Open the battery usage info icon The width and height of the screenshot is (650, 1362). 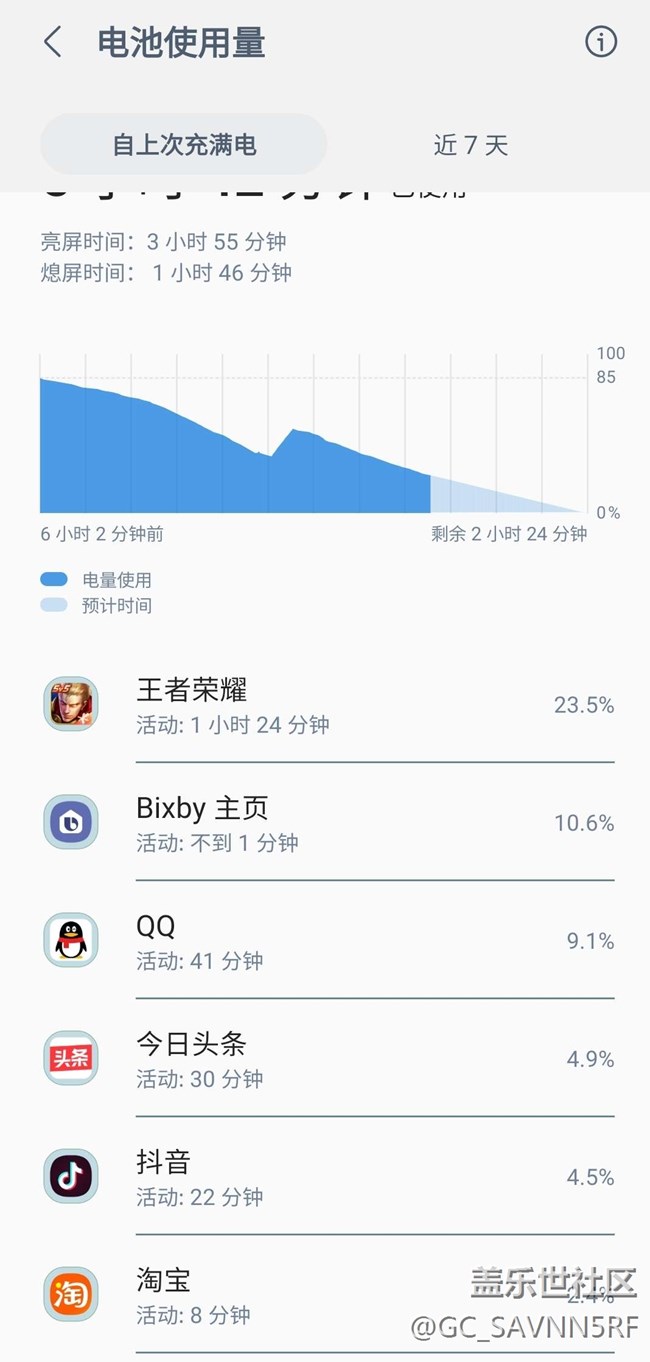(600, 42)
